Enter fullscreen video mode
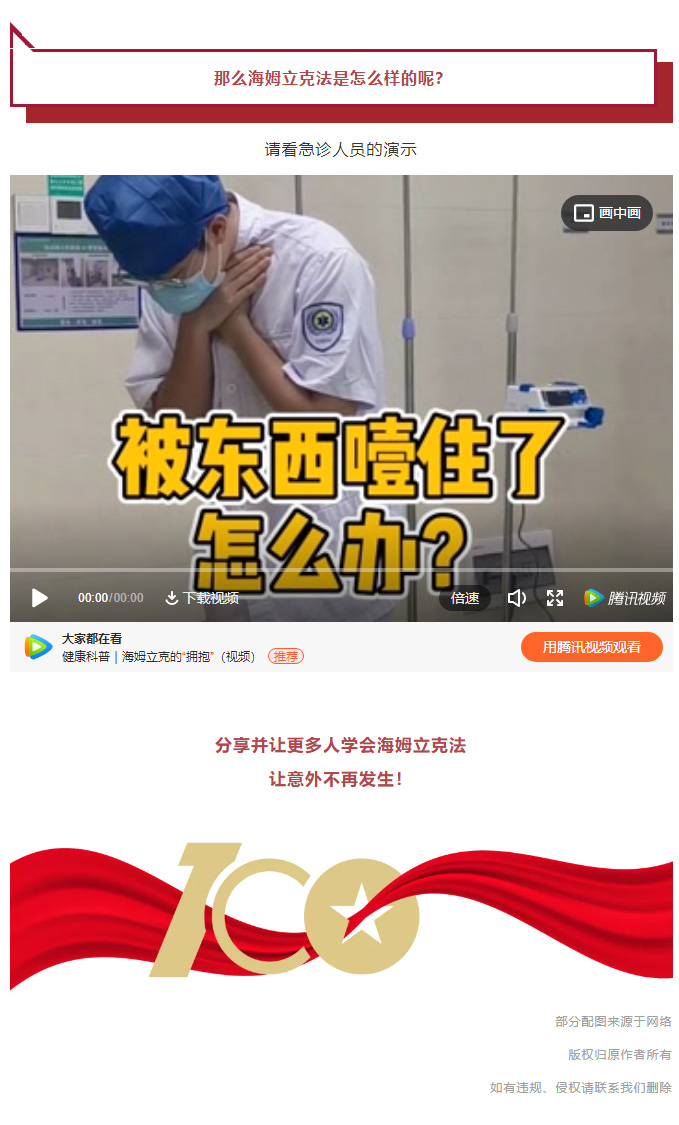Screen dimensions: 679x1125 555,598
